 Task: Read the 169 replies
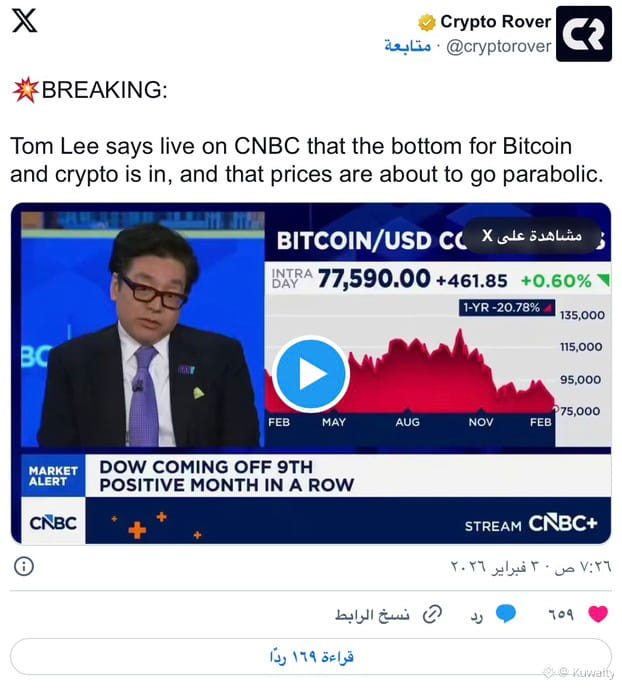pos(311,657)
